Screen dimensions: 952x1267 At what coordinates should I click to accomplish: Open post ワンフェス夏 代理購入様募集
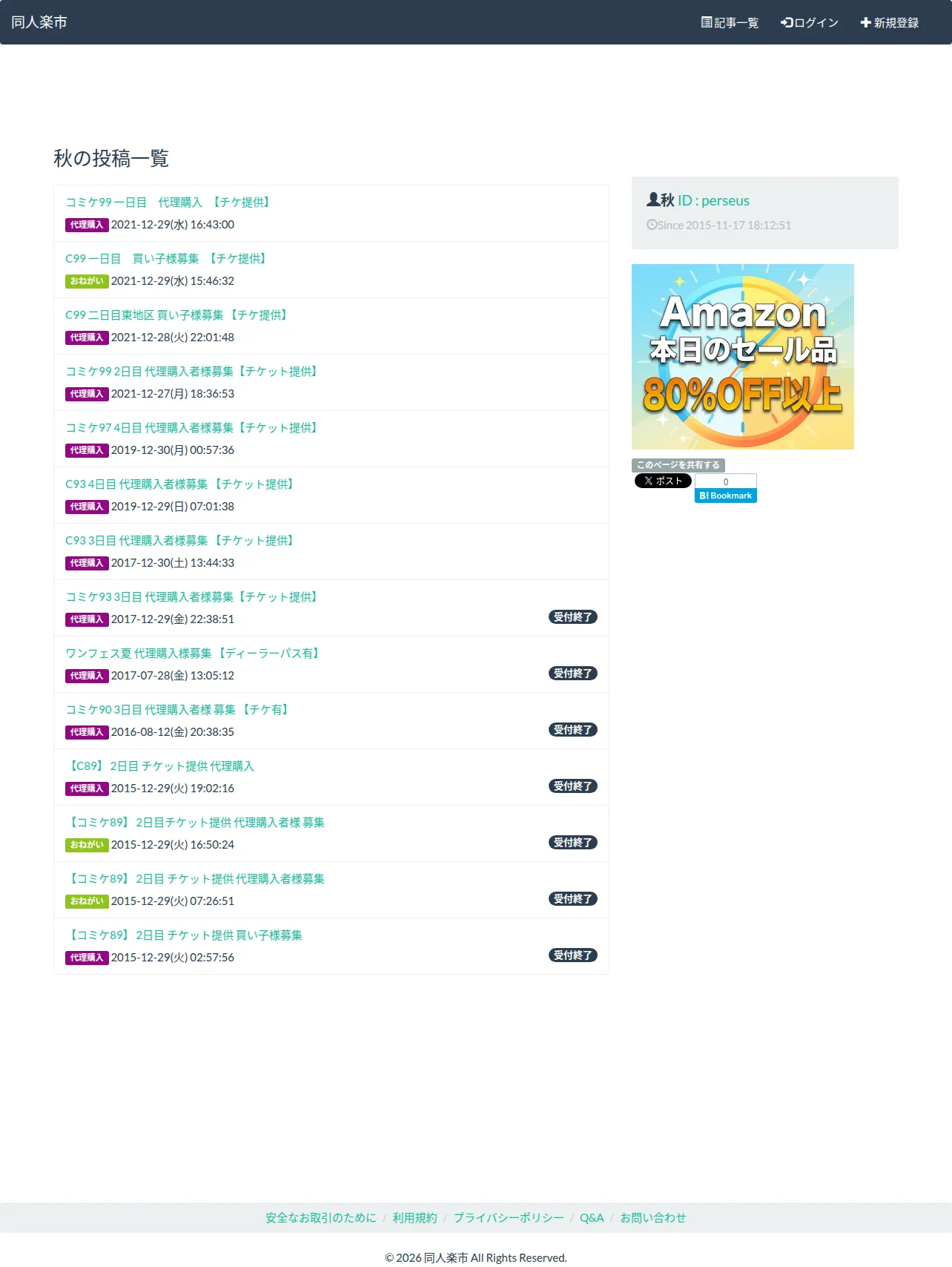[194, 654]
